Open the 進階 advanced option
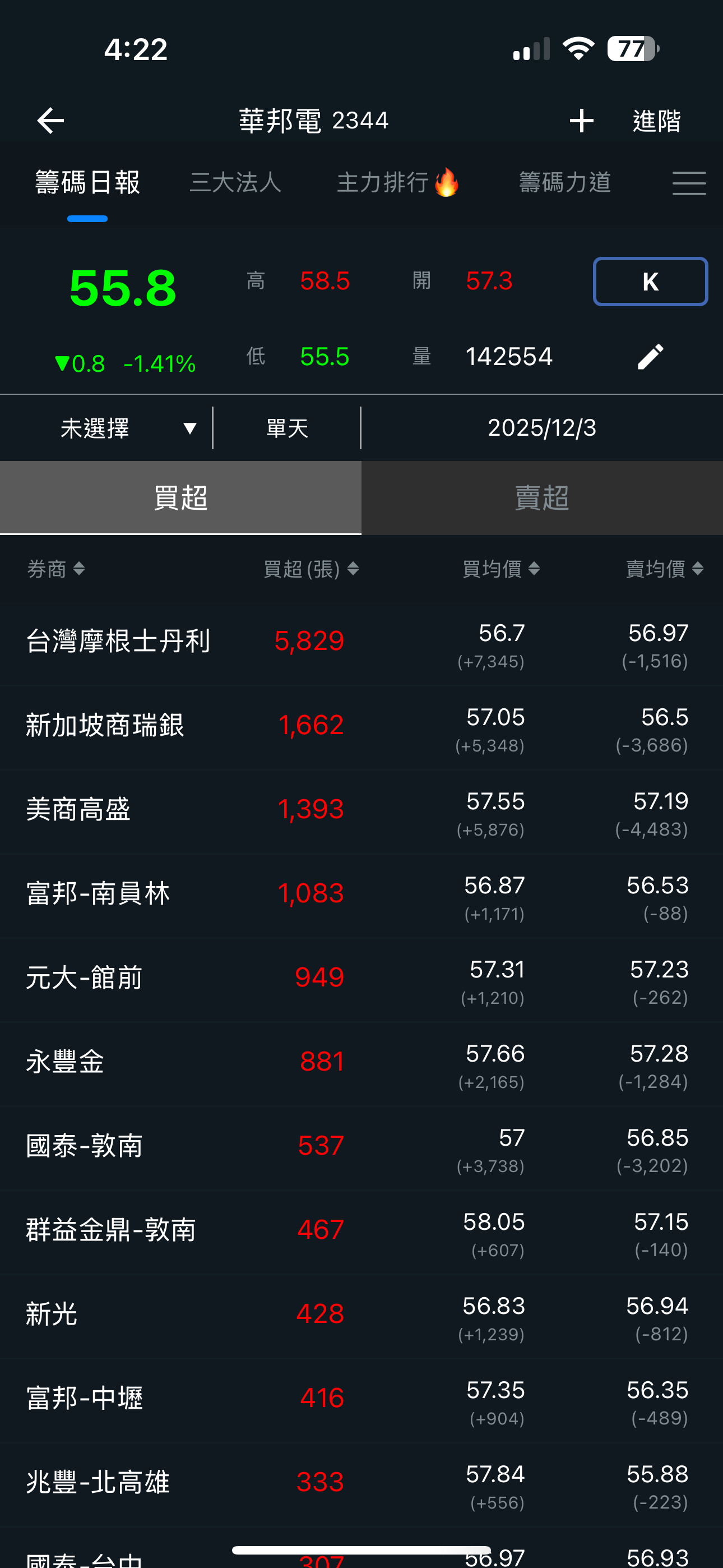The height and width of the screenshot is (1568, 723). (x=656, y=121)
